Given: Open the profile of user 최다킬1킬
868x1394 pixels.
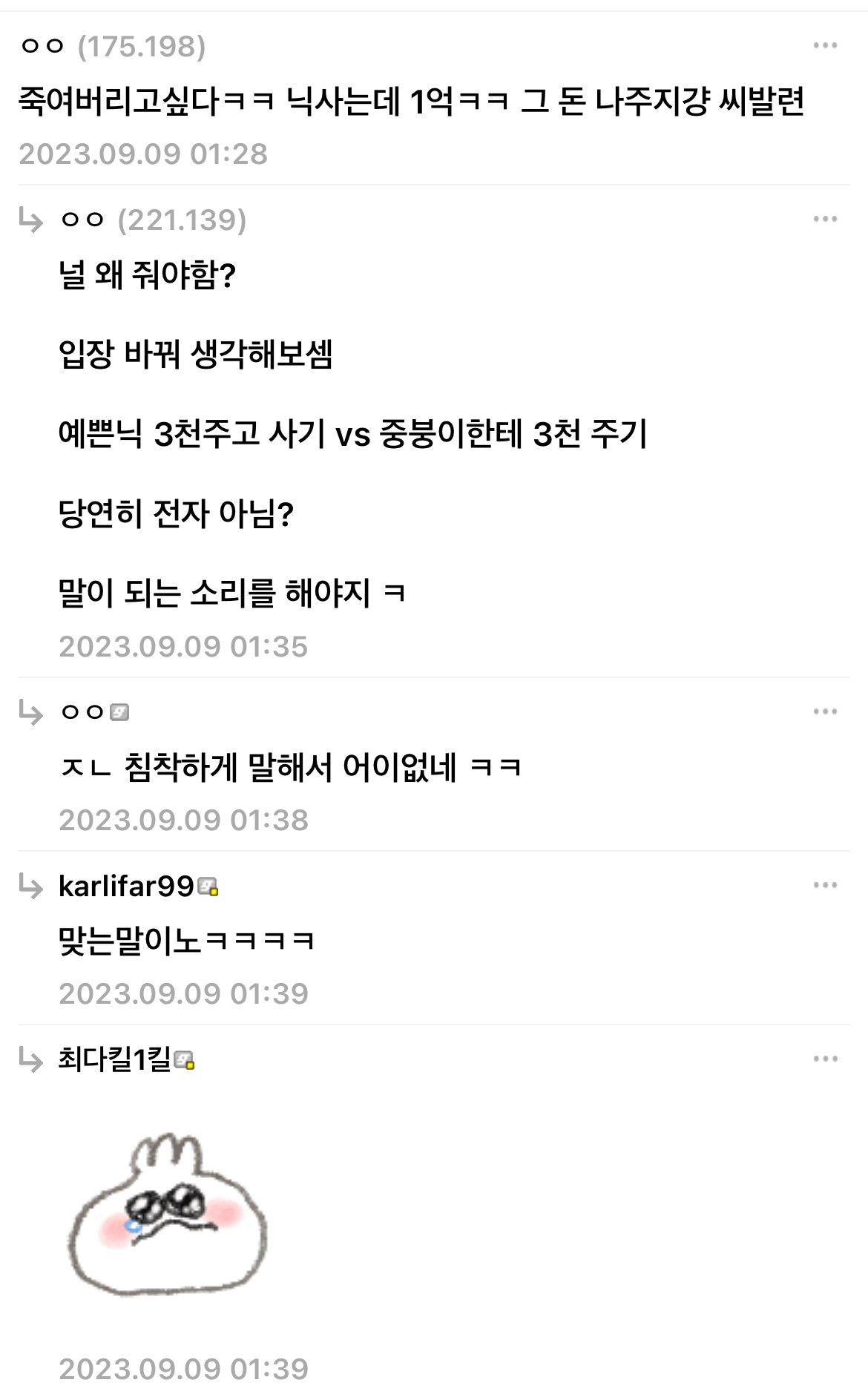Looking at the screenshot, I should click(x=115, y=1059).
